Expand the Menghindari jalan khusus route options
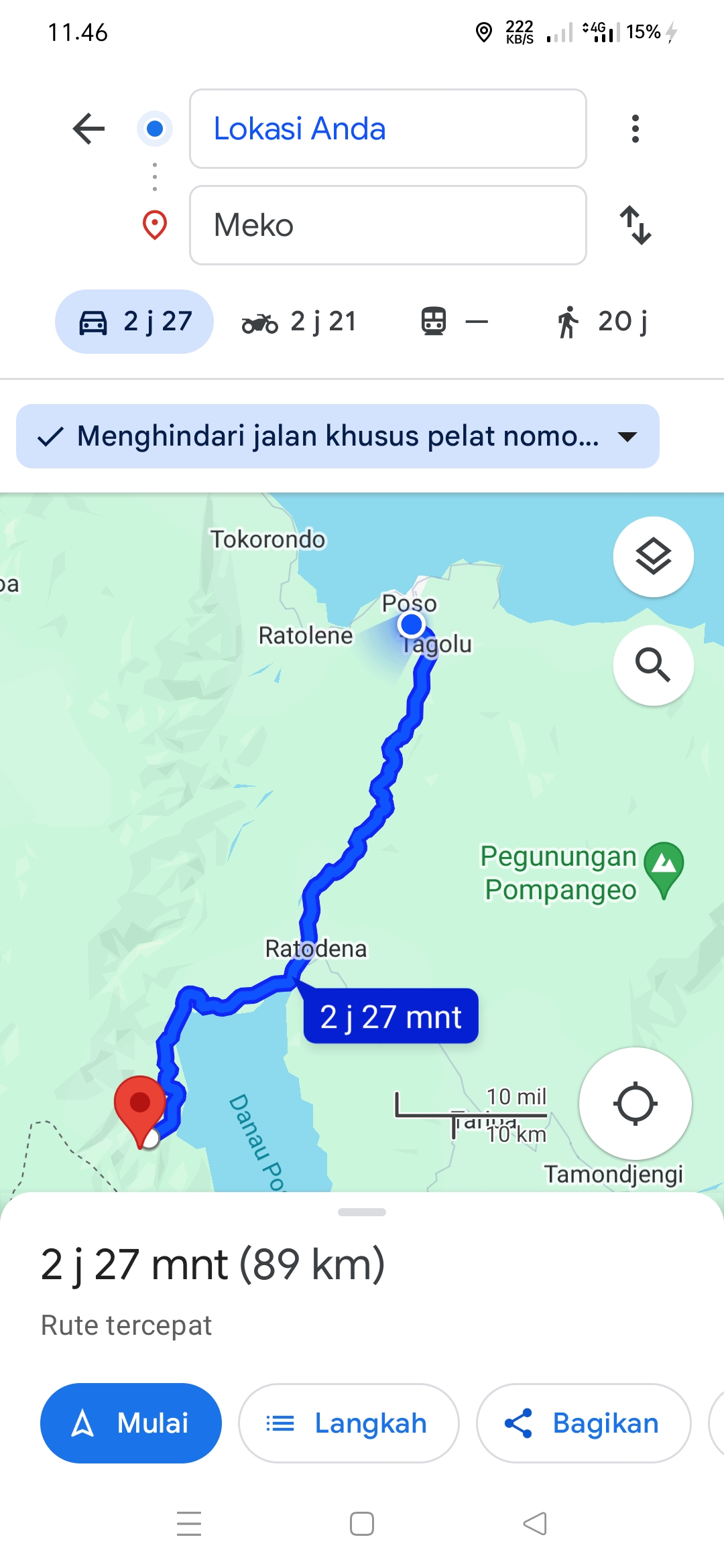The width and height of the screenshot is (724, 1568). pyautogui.click(x=338, y=436)
